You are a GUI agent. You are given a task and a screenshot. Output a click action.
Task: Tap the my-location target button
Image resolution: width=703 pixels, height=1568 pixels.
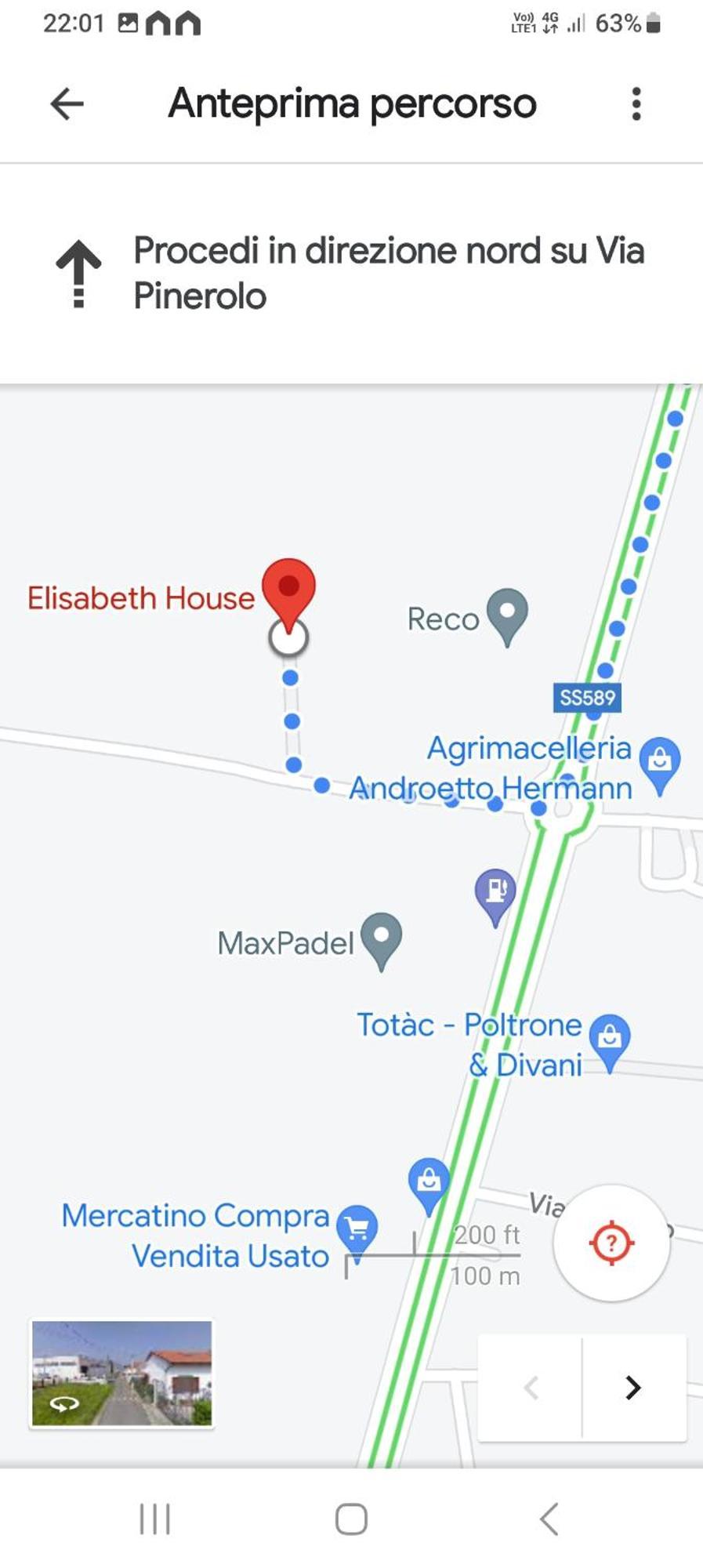pos(611,1243)
